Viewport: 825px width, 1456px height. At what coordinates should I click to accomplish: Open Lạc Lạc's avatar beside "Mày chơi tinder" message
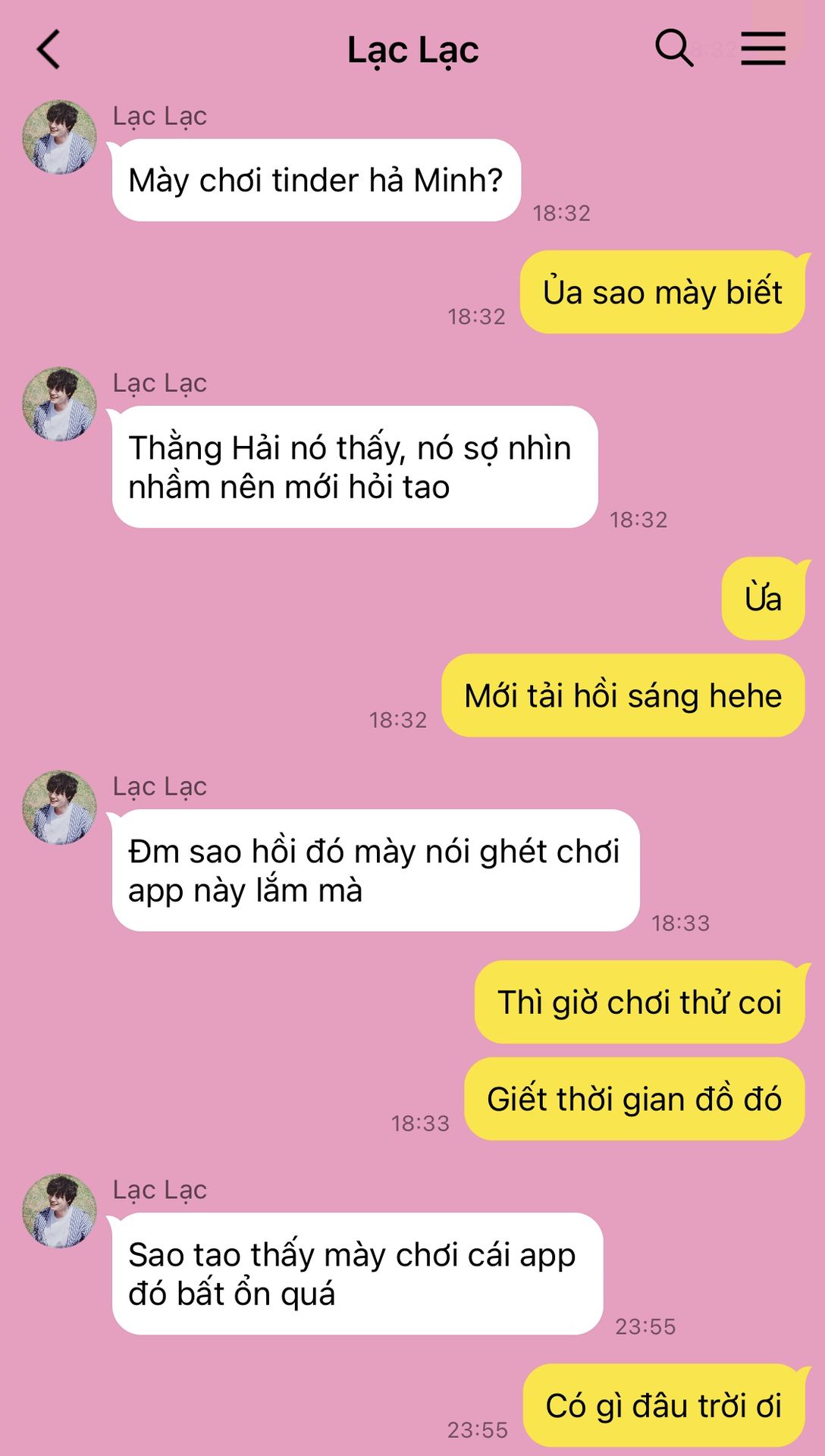click(60, 137)
